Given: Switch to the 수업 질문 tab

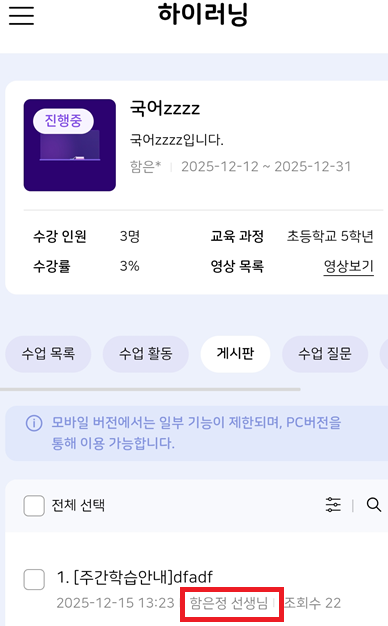Looking at the screenshot, I should 325,354.
